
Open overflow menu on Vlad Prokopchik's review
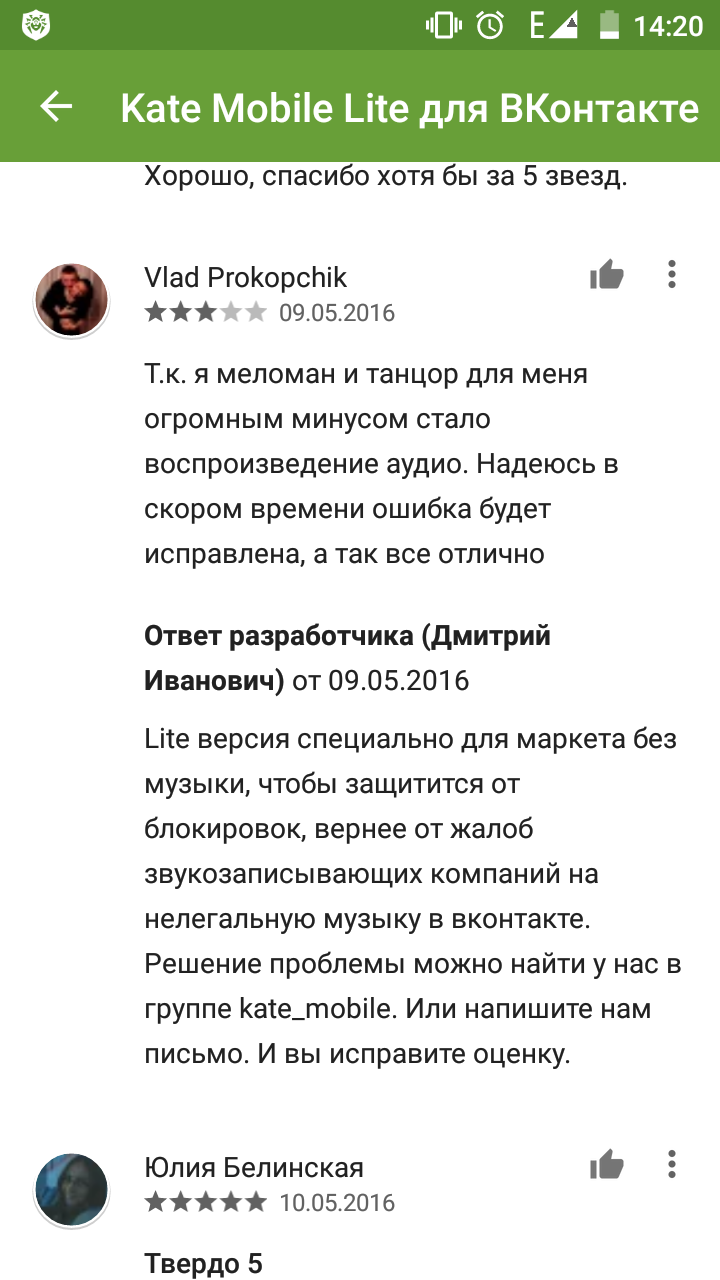[x=671, y=274]
